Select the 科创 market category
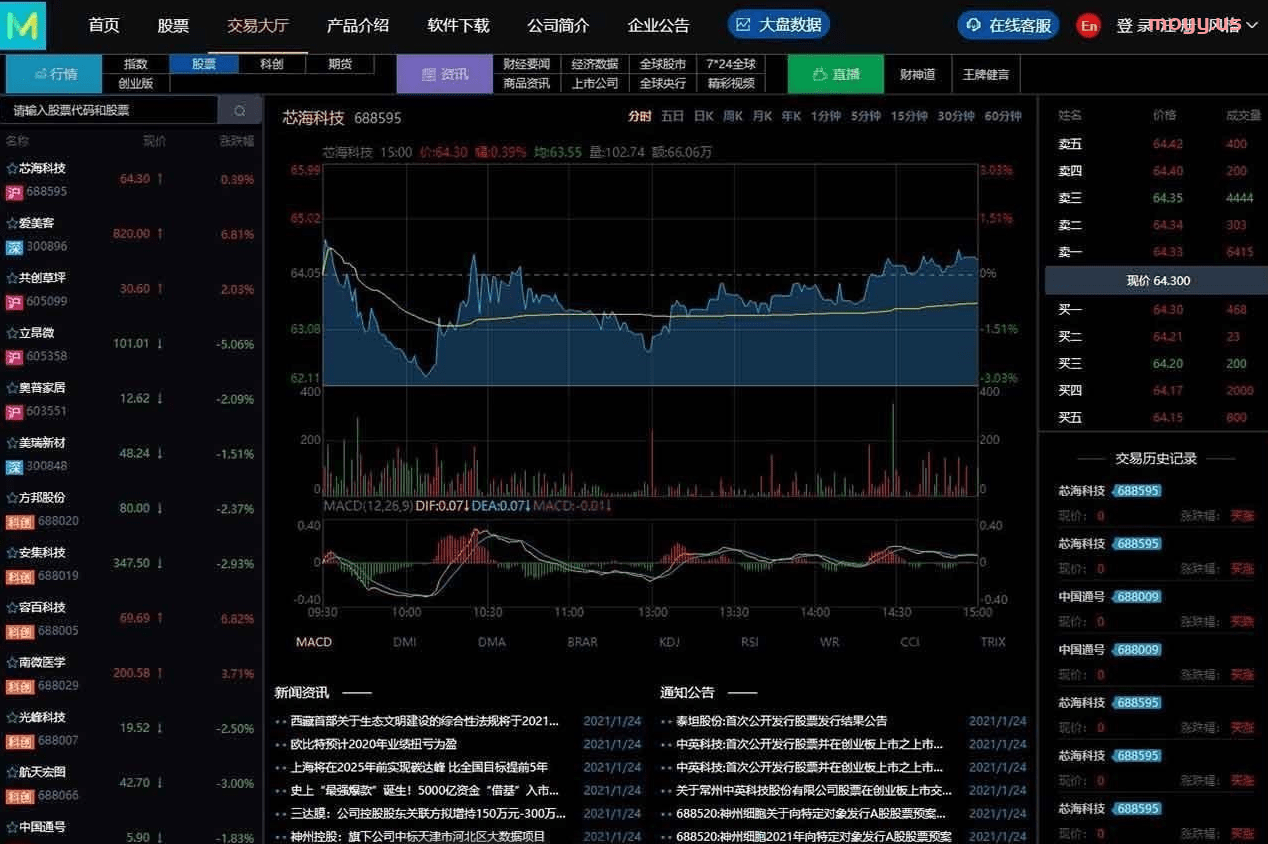Image resolution: width=1268 pixels, height=844 pixels. click(272, 64)
